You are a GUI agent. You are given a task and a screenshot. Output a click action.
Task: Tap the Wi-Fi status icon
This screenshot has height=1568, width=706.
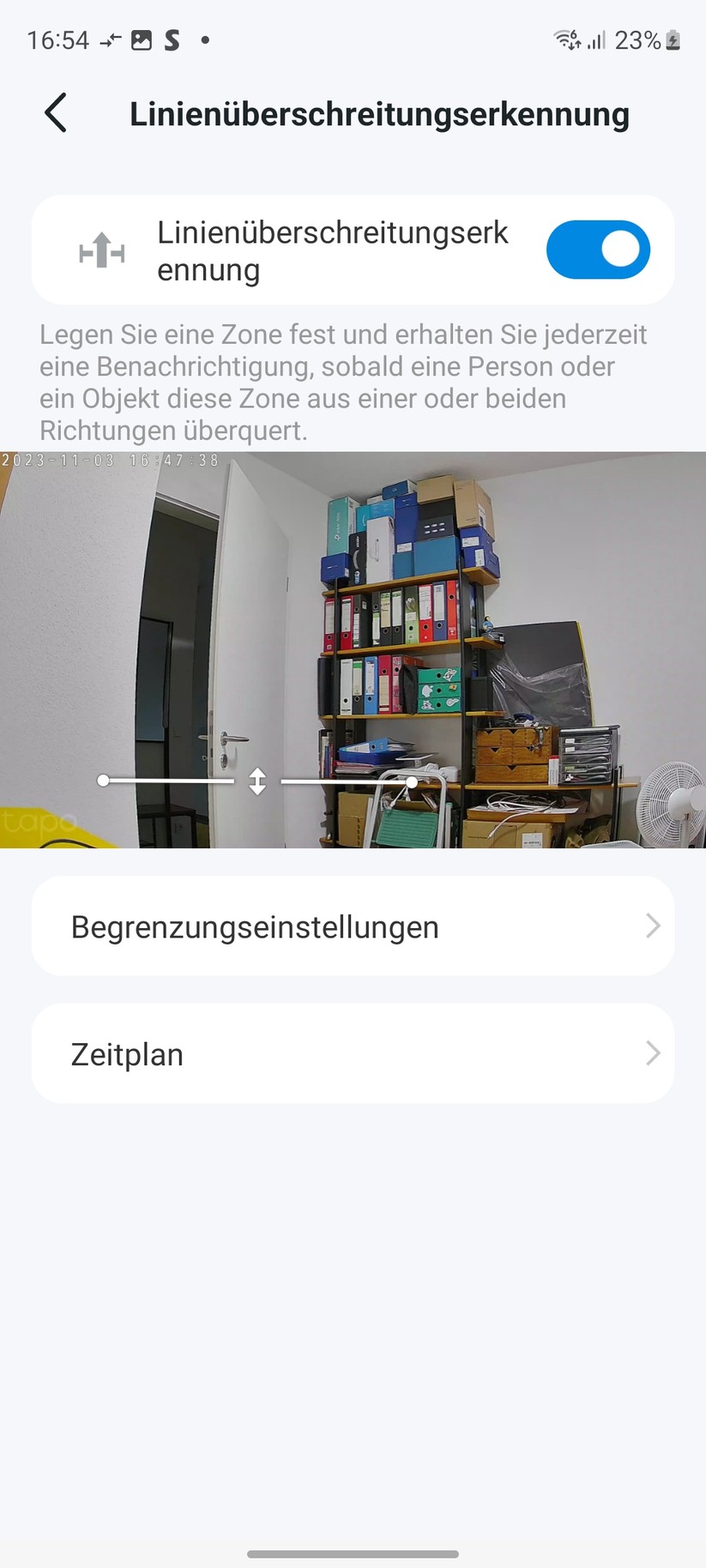coord(567,39)
